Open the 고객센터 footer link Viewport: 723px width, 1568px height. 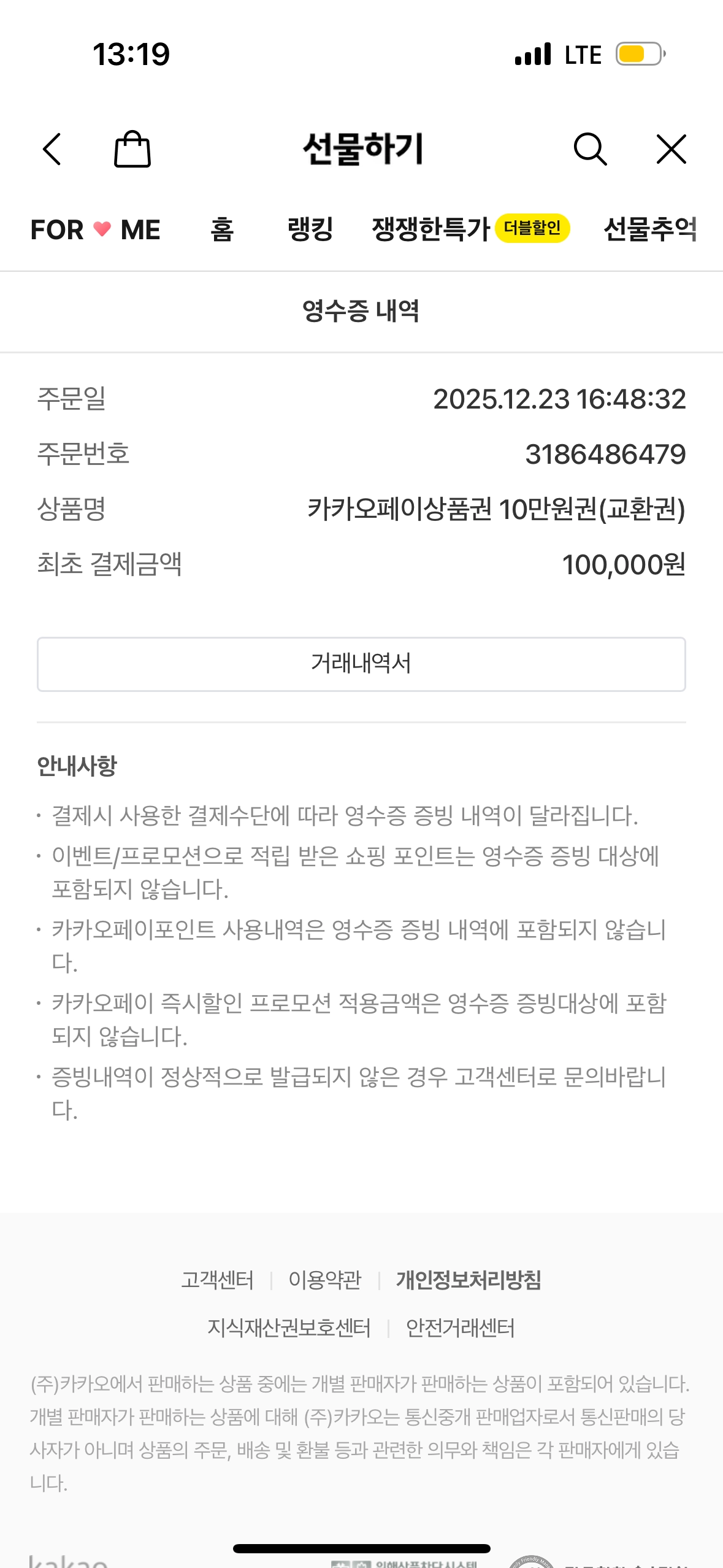click(x=217, y=1280)
